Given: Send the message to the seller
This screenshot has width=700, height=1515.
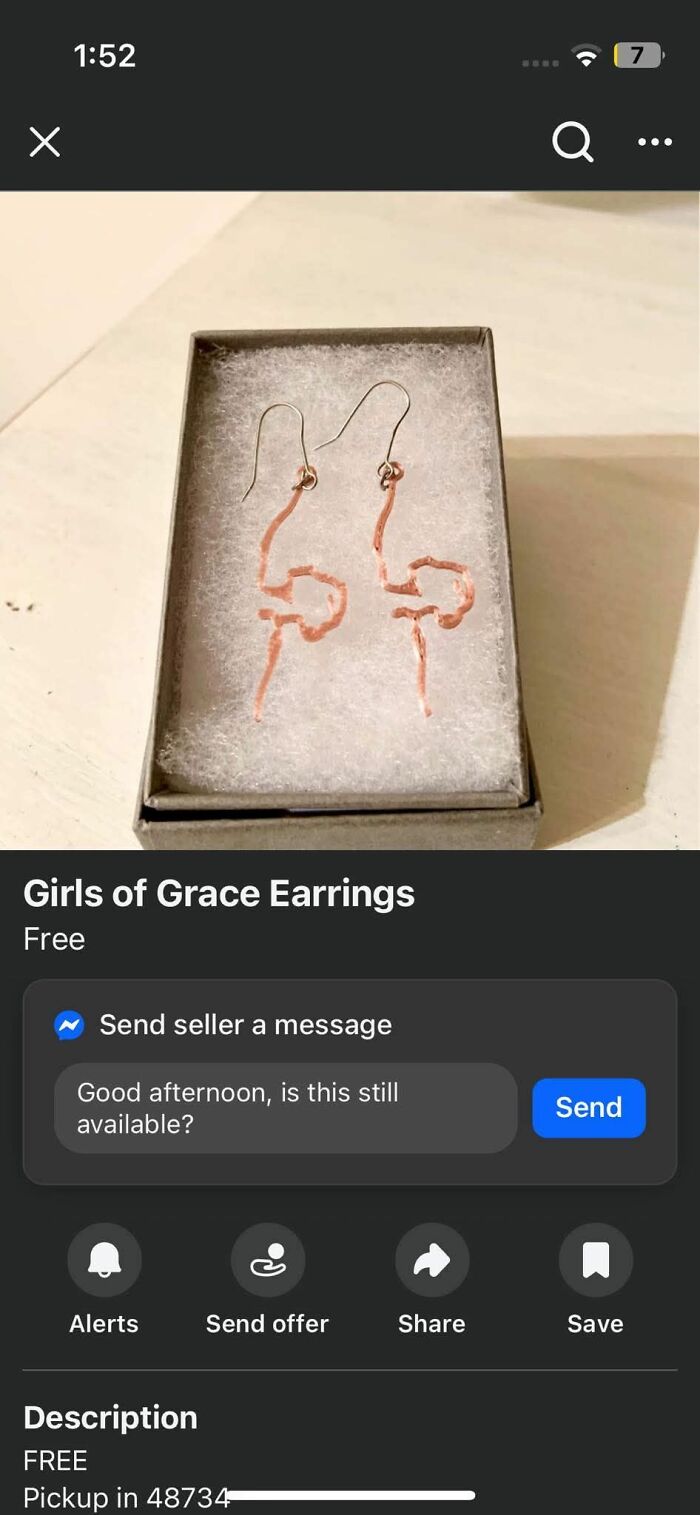Looking at the screenshot, I should [588, 1108].
